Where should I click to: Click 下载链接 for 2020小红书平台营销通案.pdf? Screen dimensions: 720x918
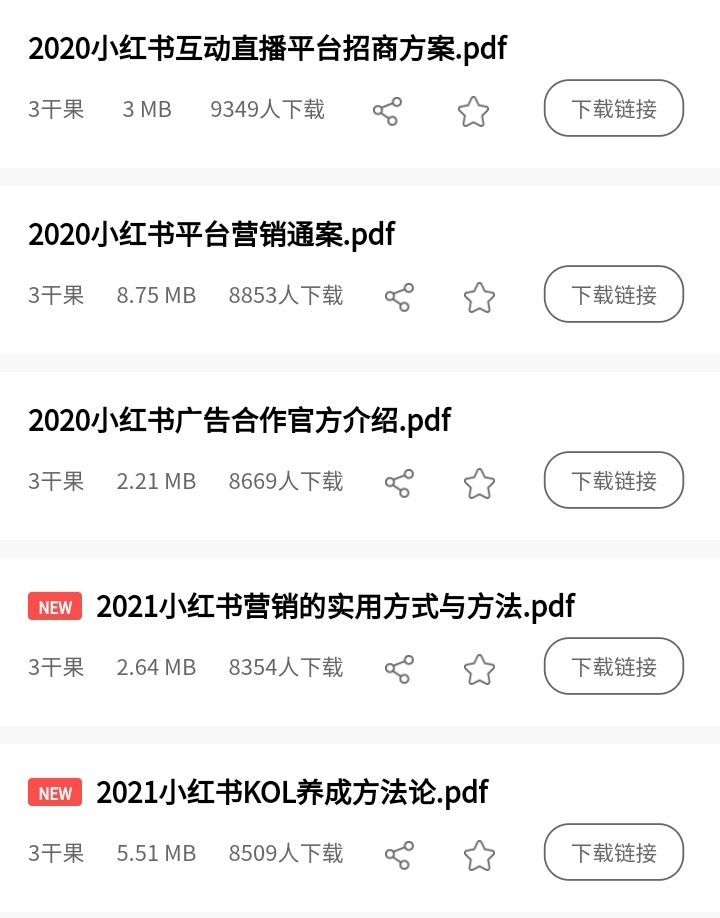613,294
